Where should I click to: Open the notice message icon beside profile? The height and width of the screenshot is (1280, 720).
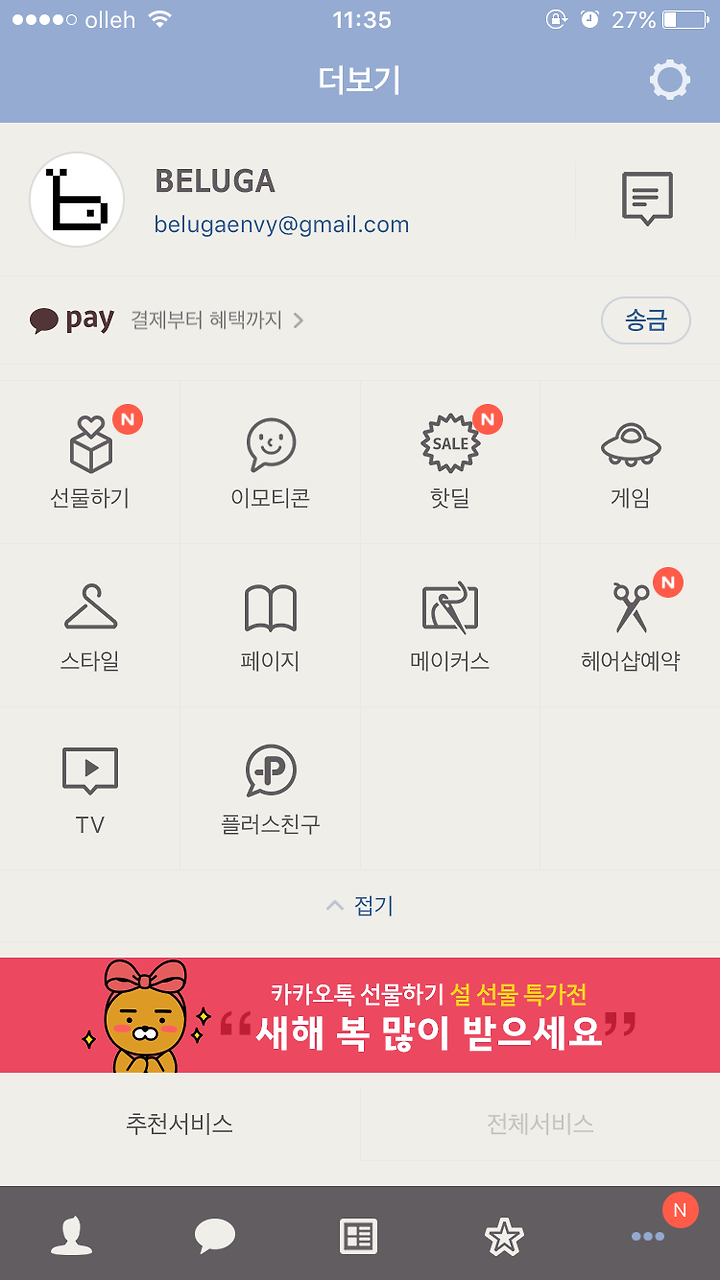647,198
